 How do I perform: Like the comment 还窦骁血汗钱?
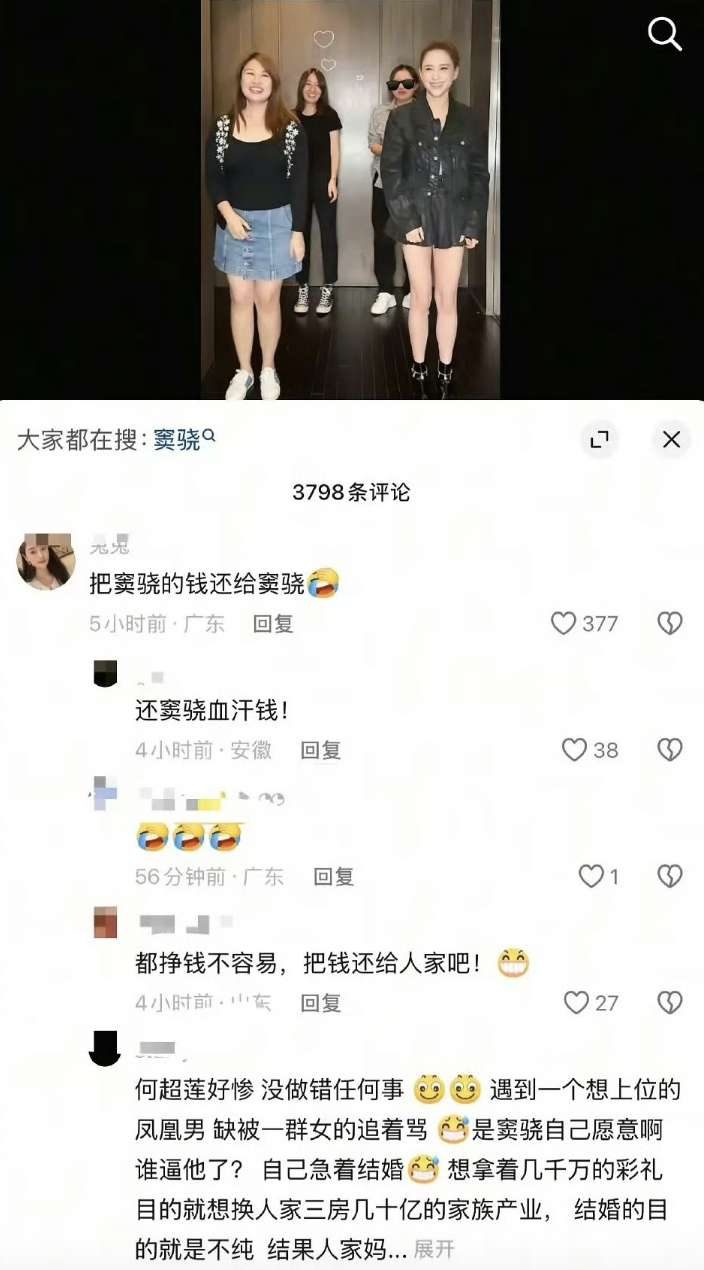pyautogui.click(x=574, y=750)
